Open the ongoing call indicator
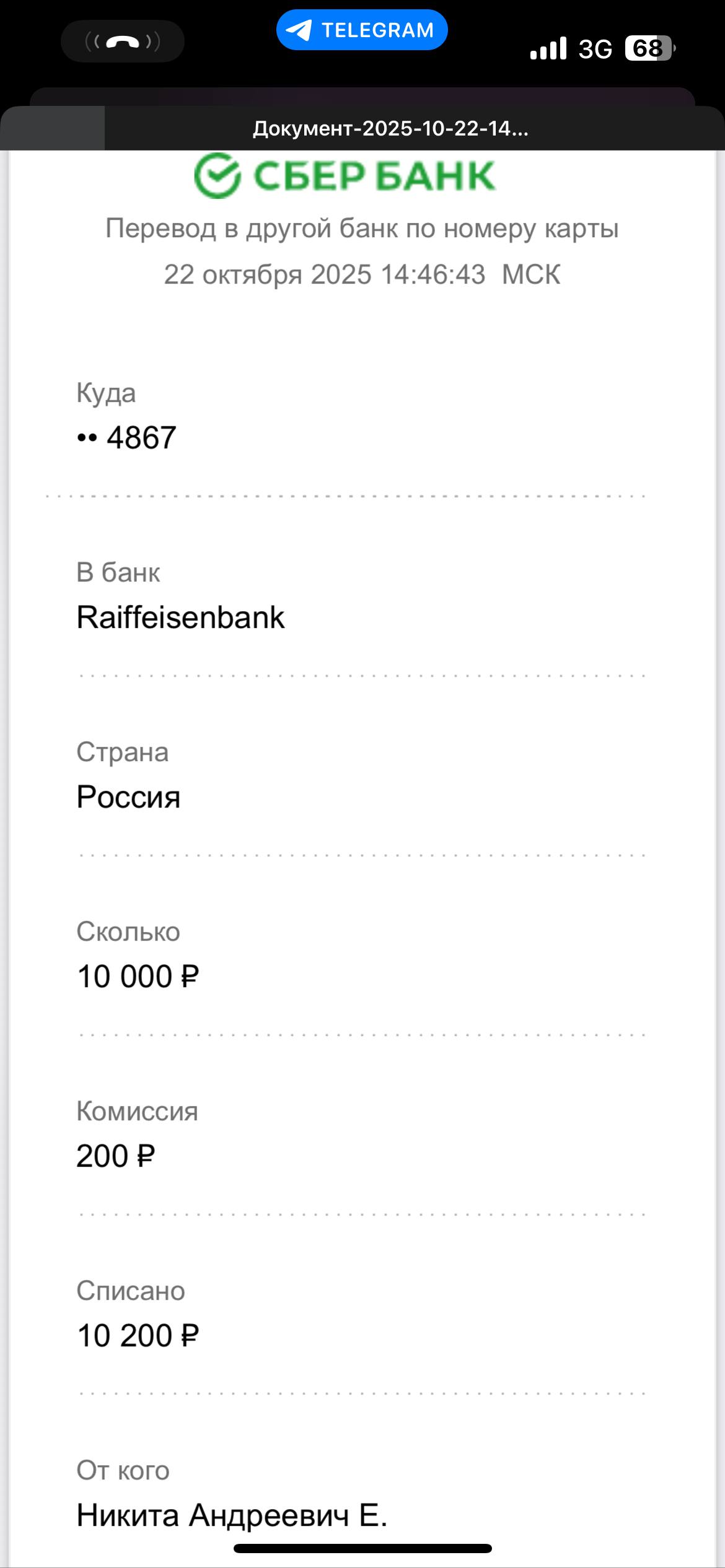Viewport: 725px width, 1568px height. point(123,41)
